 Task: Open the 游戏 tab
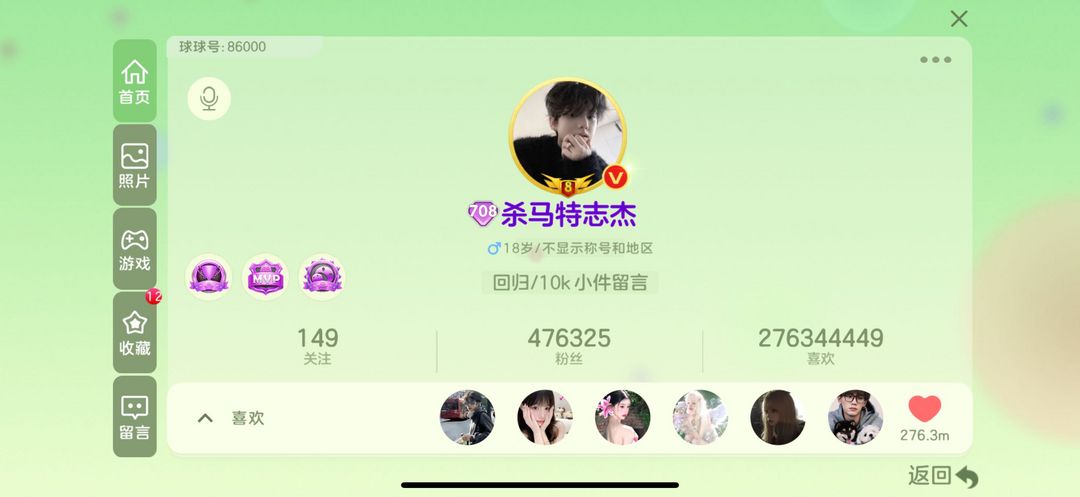click(134, 250)
